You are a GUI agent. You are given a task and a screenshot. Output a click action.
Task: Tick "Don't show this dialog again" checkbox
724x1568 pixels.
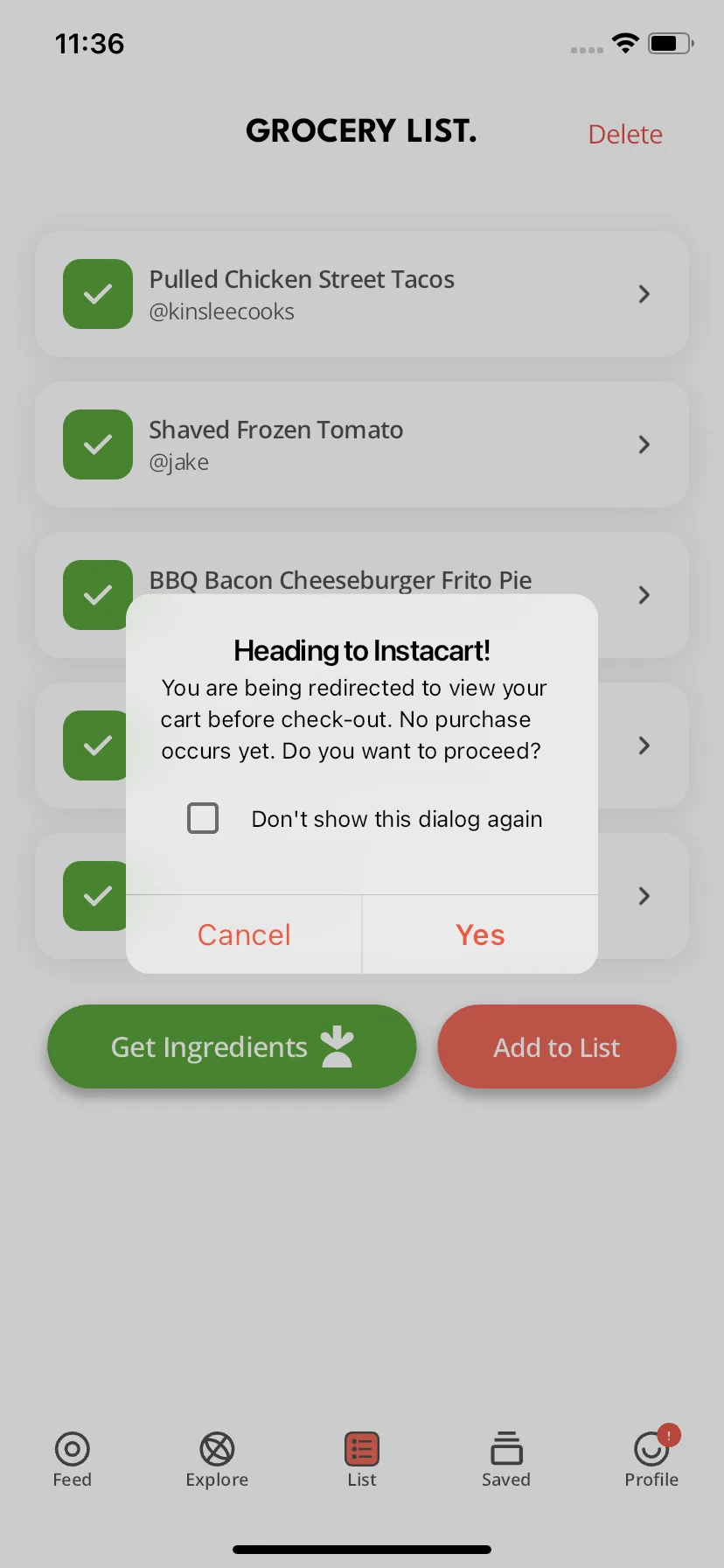point(203,819)
